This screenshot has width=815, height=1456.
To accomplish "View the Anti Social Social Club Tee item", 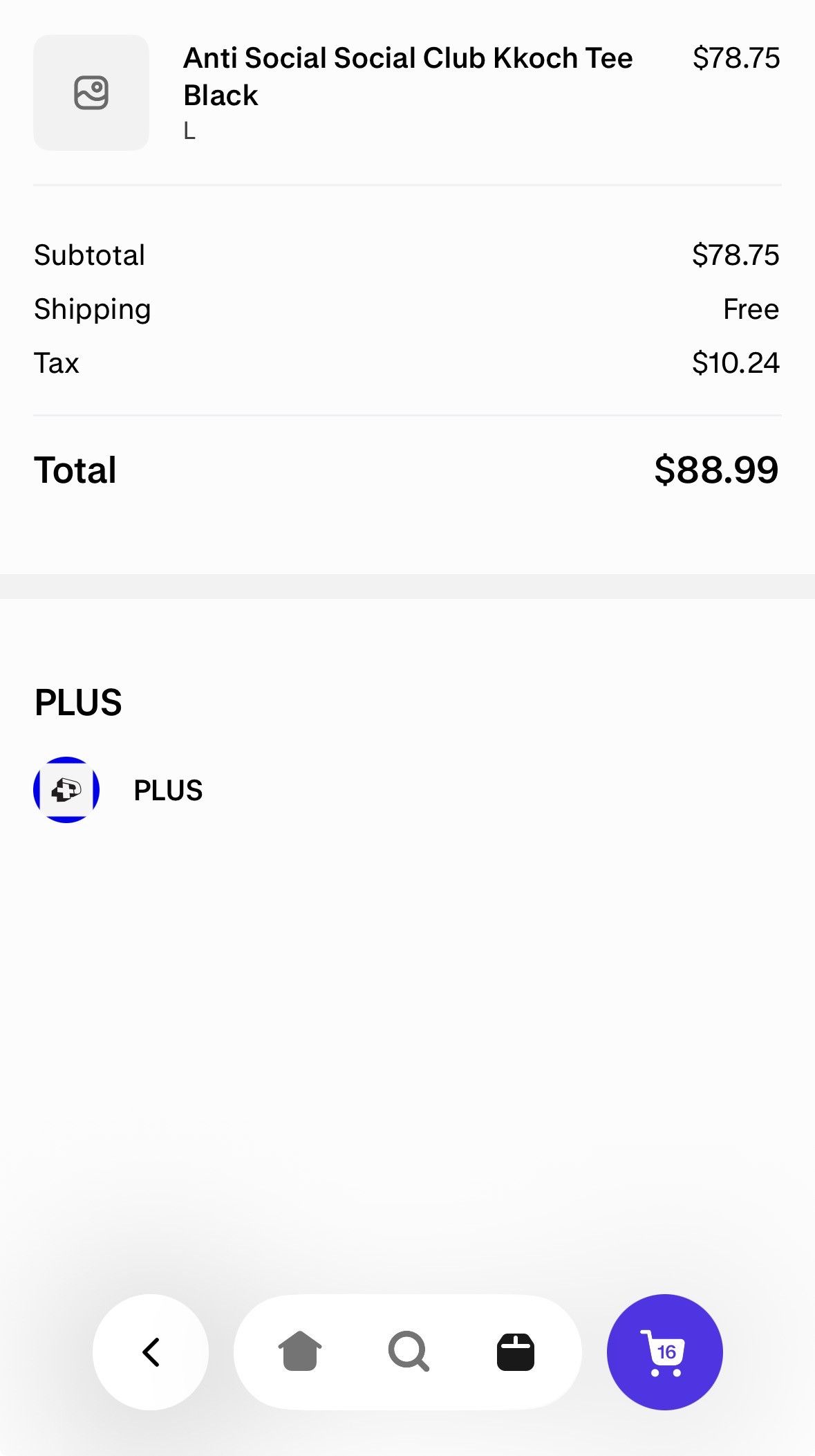I will 407,93.
